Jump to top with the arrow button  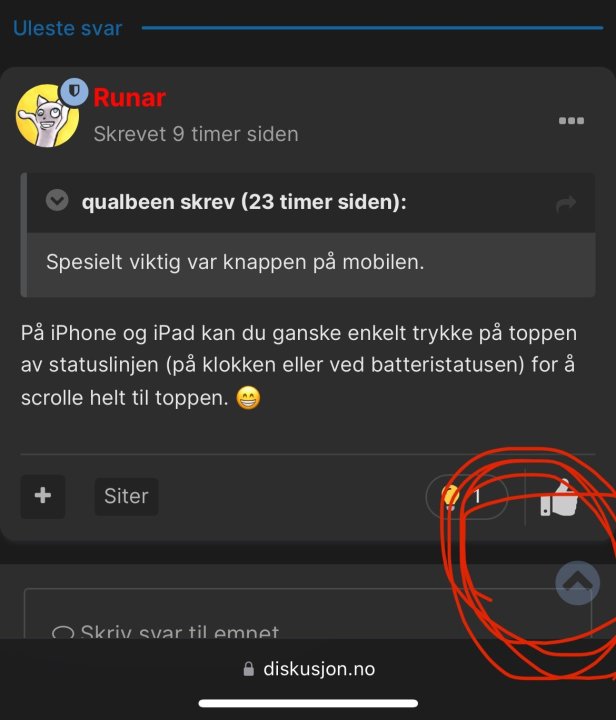577,583
